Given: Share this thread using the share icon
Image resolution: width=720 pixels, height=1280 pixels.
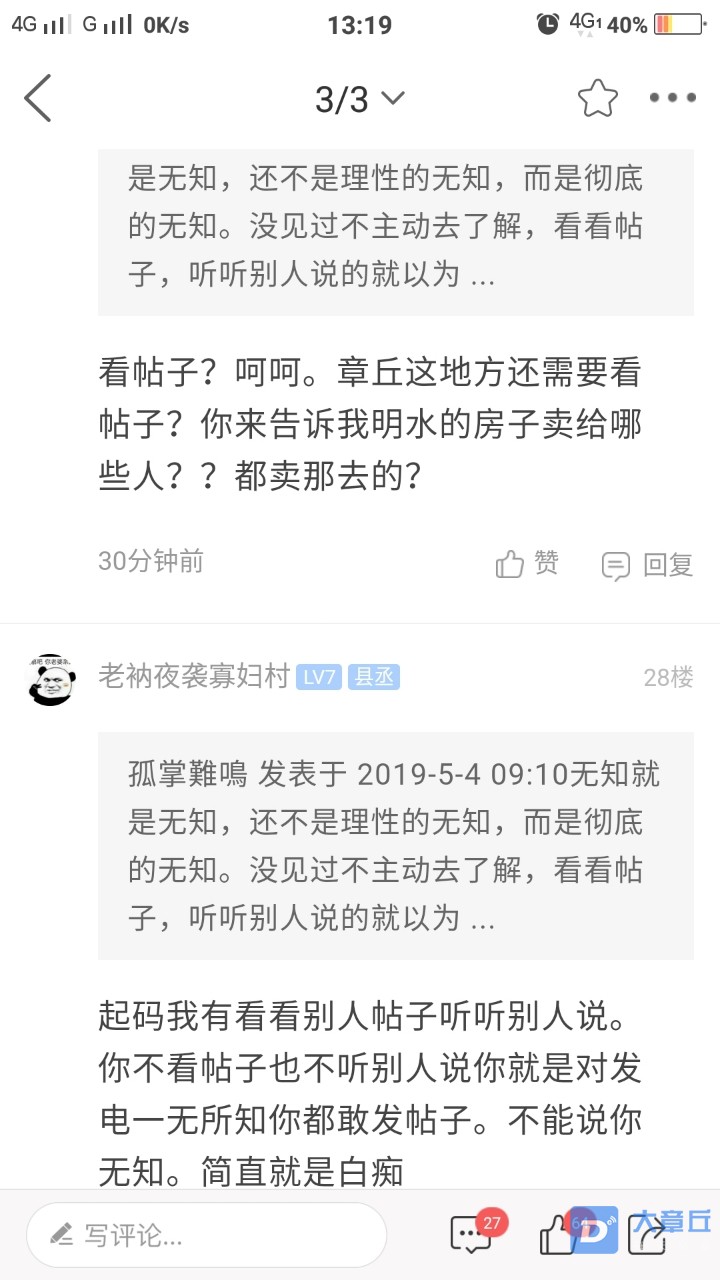Looking at the screenshot, I should [647, 1236].
